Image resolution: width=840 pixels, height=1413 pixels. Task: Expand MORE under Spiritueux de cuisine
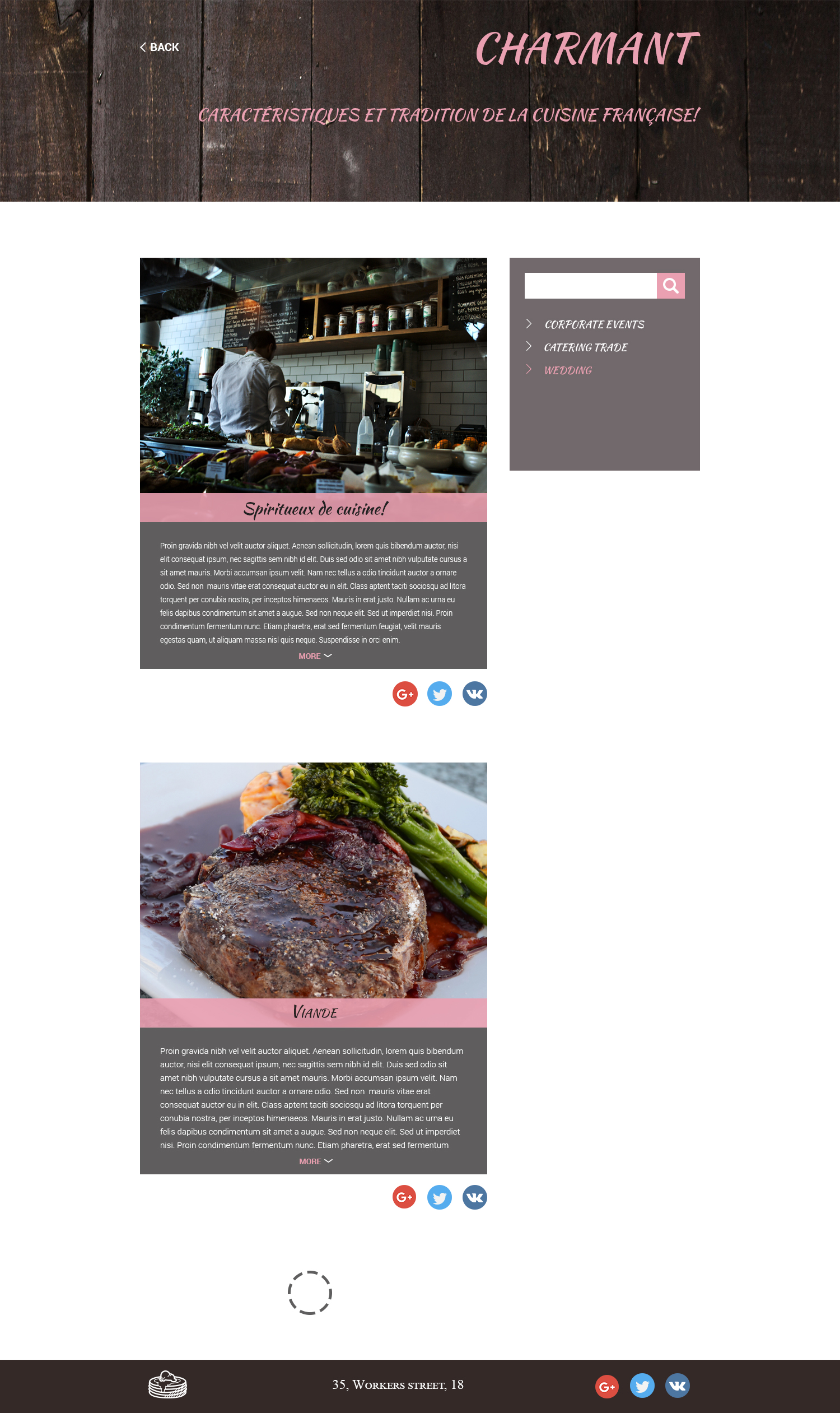coord(315,656)
